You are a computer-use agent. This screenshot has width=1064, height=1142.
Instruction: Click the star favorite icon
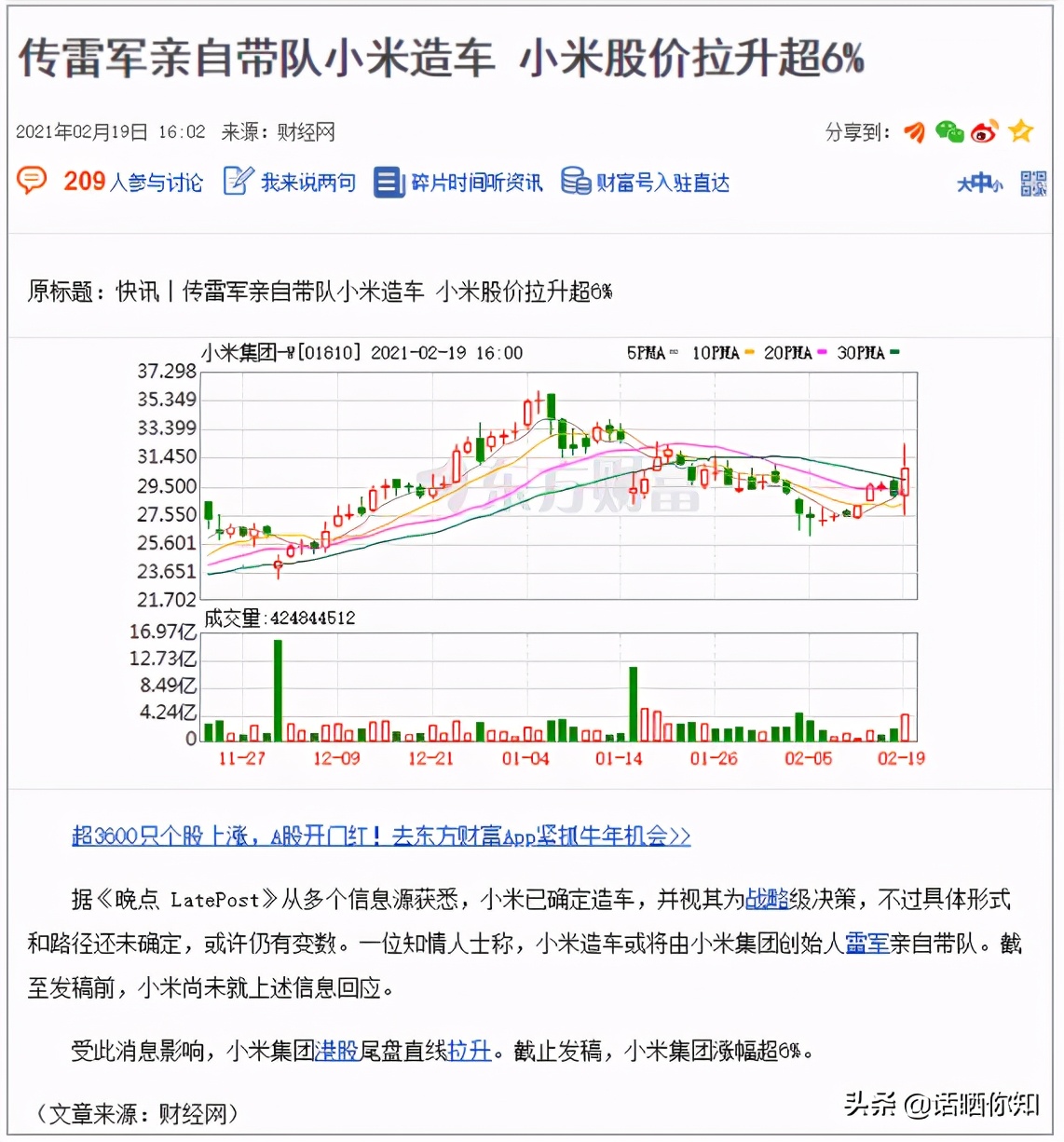pos(1021,133)
